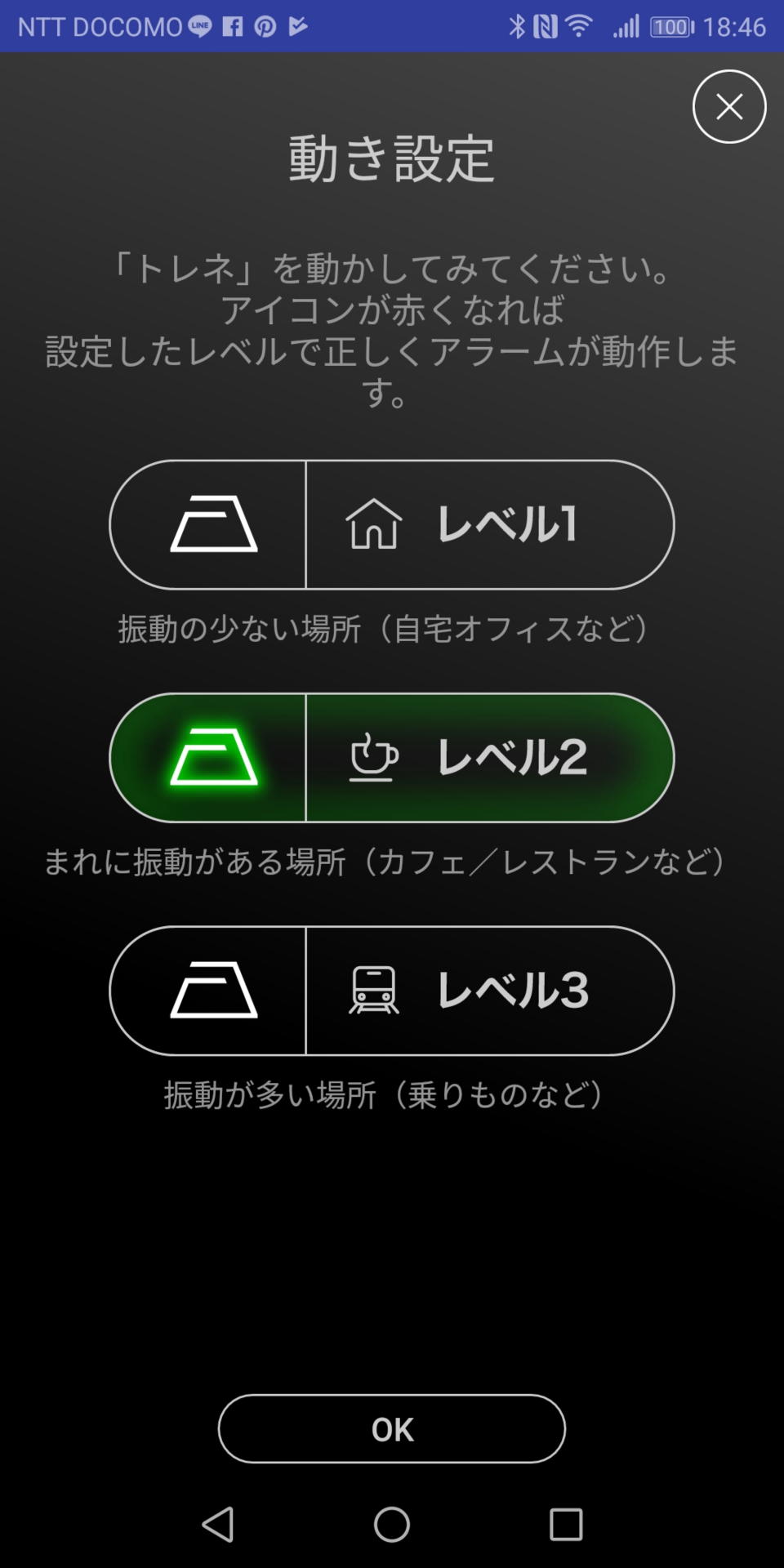Choose レベル3 for vehicles
Image resolution: width=784 pixels, height=1568 pixels.
490,991
